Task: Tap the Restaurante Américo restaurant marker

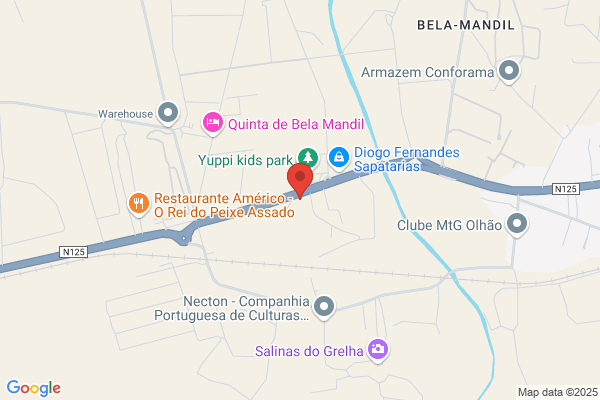Action: pyautogui.click(x=139, y=204)
